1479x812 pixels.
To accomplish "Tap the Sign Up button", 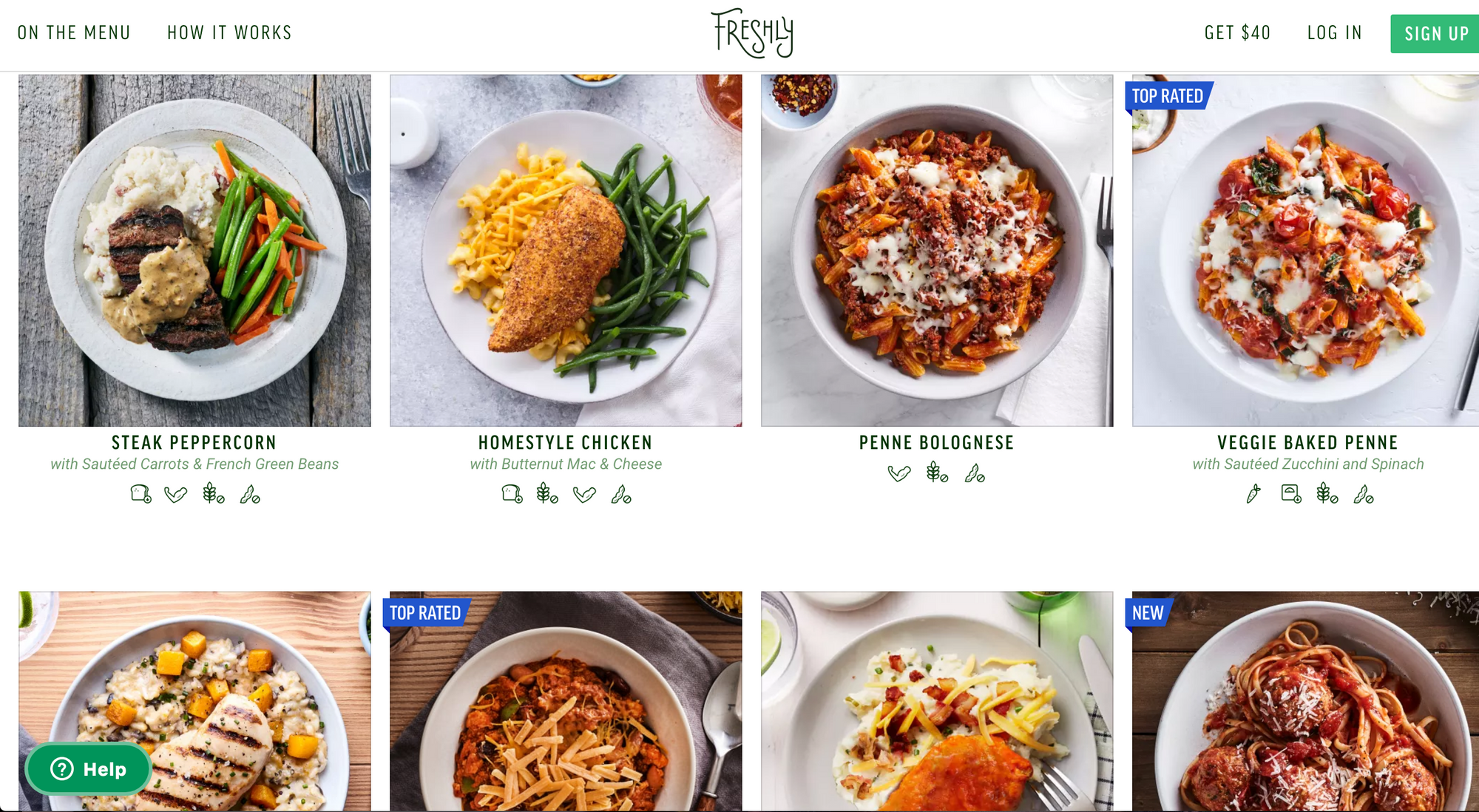I will [x=1435, y=34].
